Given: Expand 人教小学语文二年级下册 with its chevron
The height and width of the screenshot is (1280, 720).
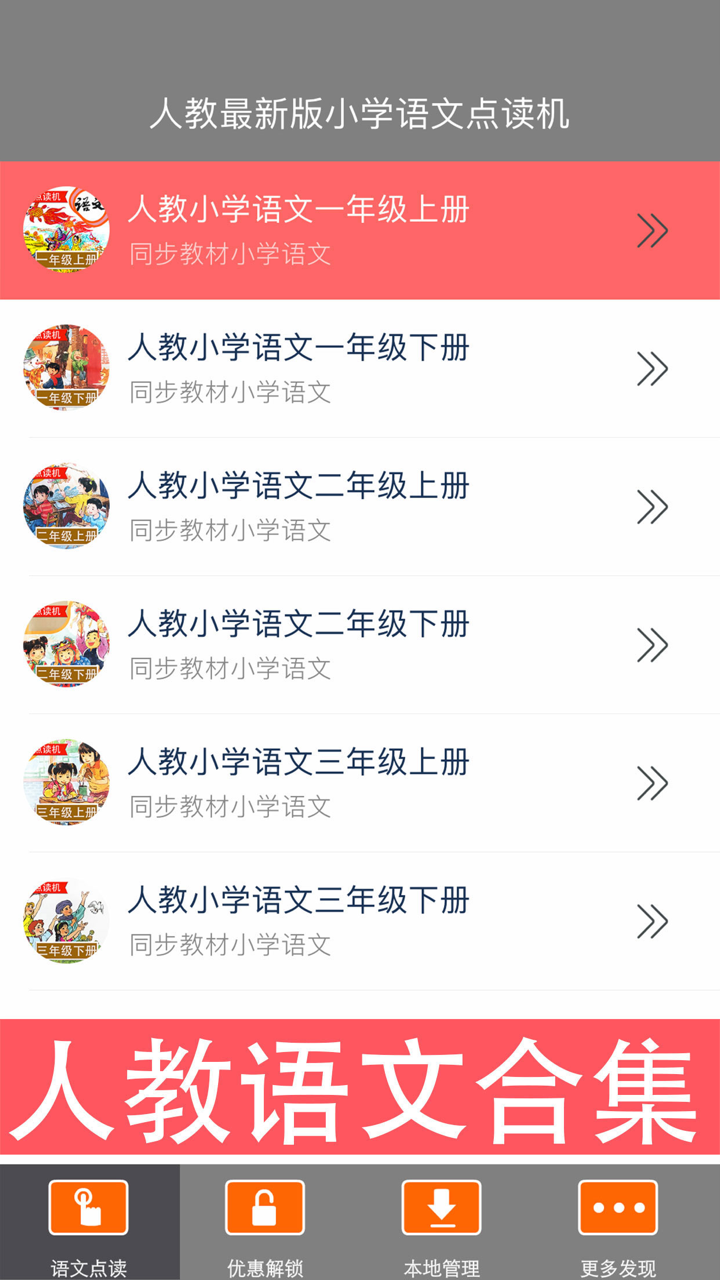Looking at the screenshot, I should click(x=652, y=644).
